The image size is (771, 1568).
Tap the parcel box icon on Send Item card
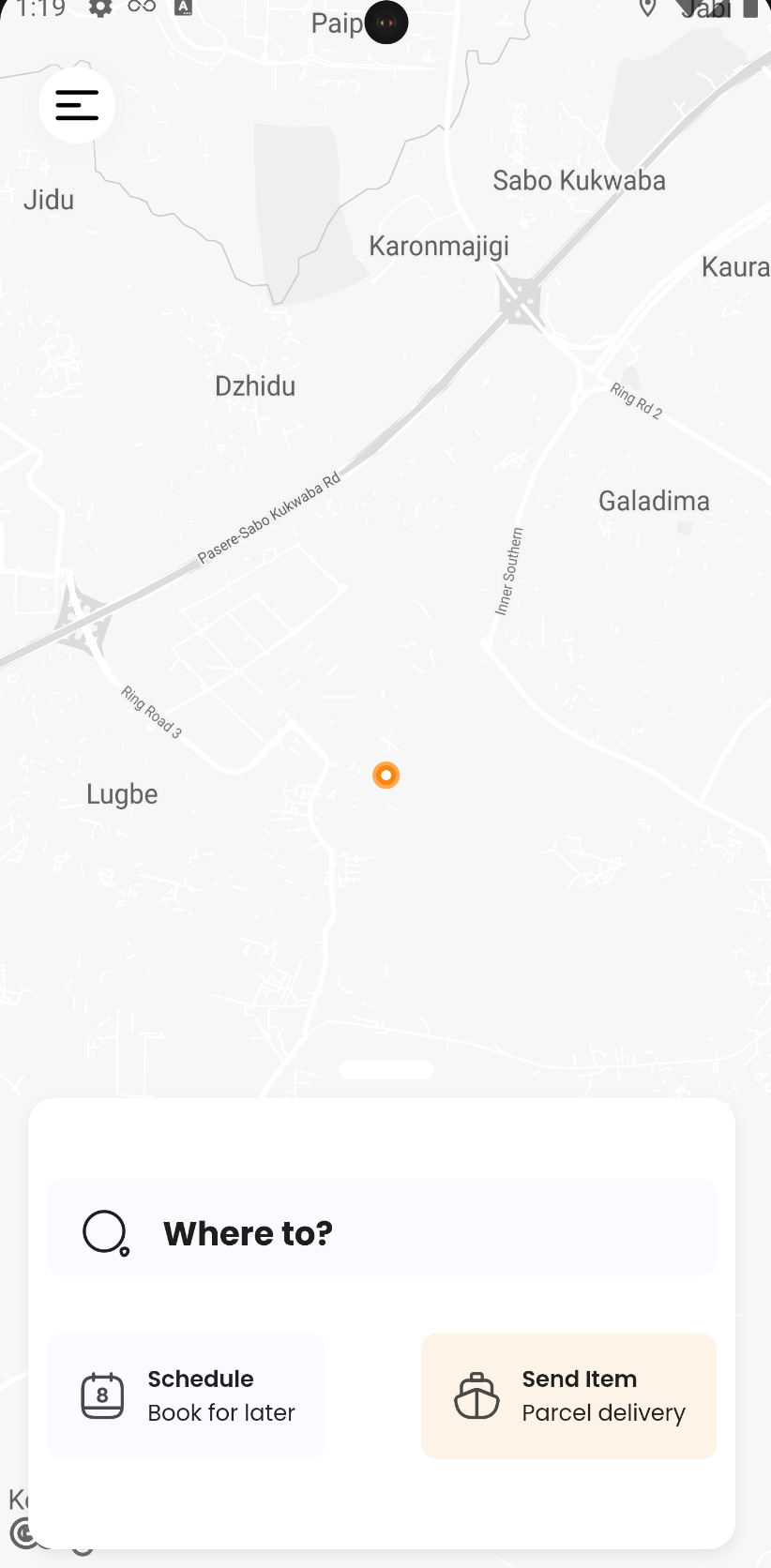[x=476, y=1395]
